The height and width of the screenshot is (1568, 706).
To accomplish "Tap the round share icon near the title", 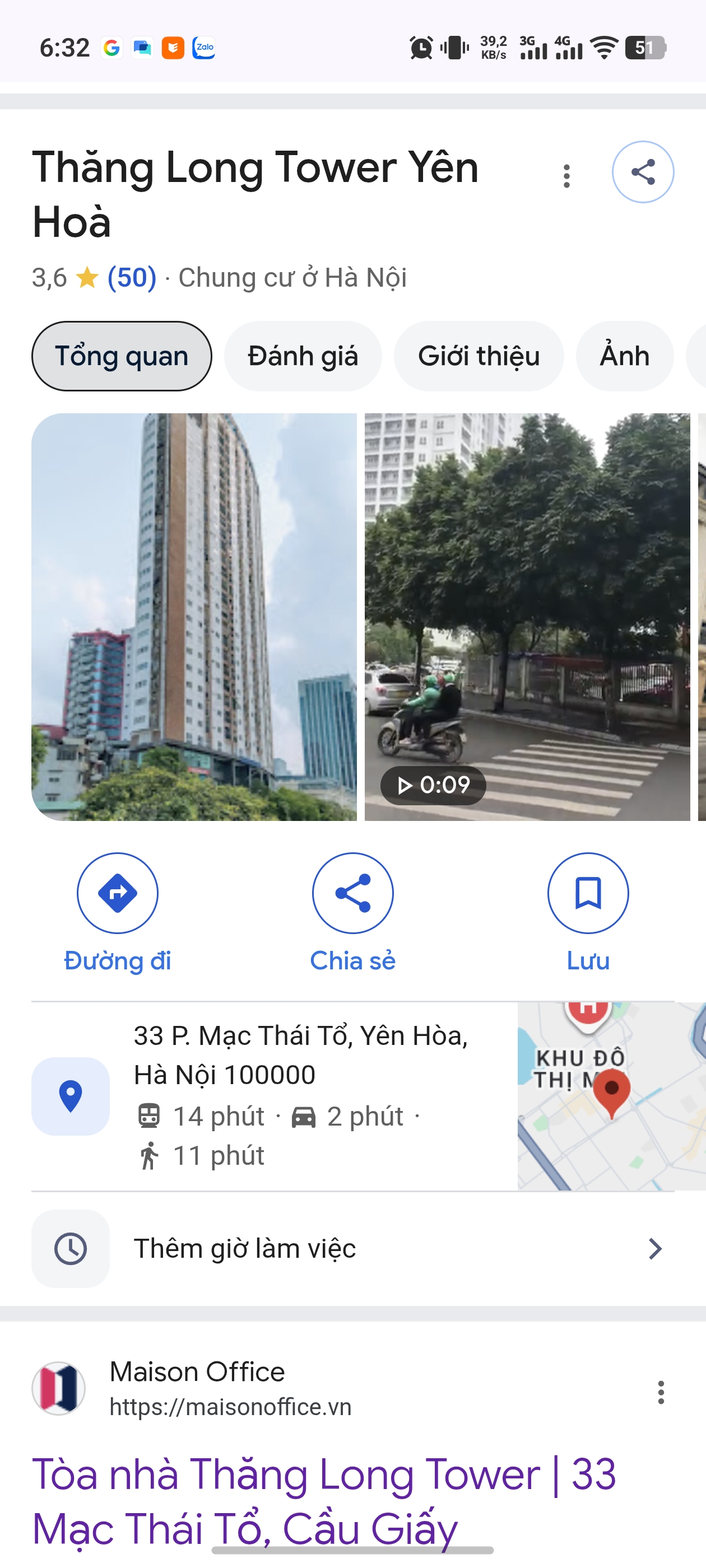I will (643, 172).
